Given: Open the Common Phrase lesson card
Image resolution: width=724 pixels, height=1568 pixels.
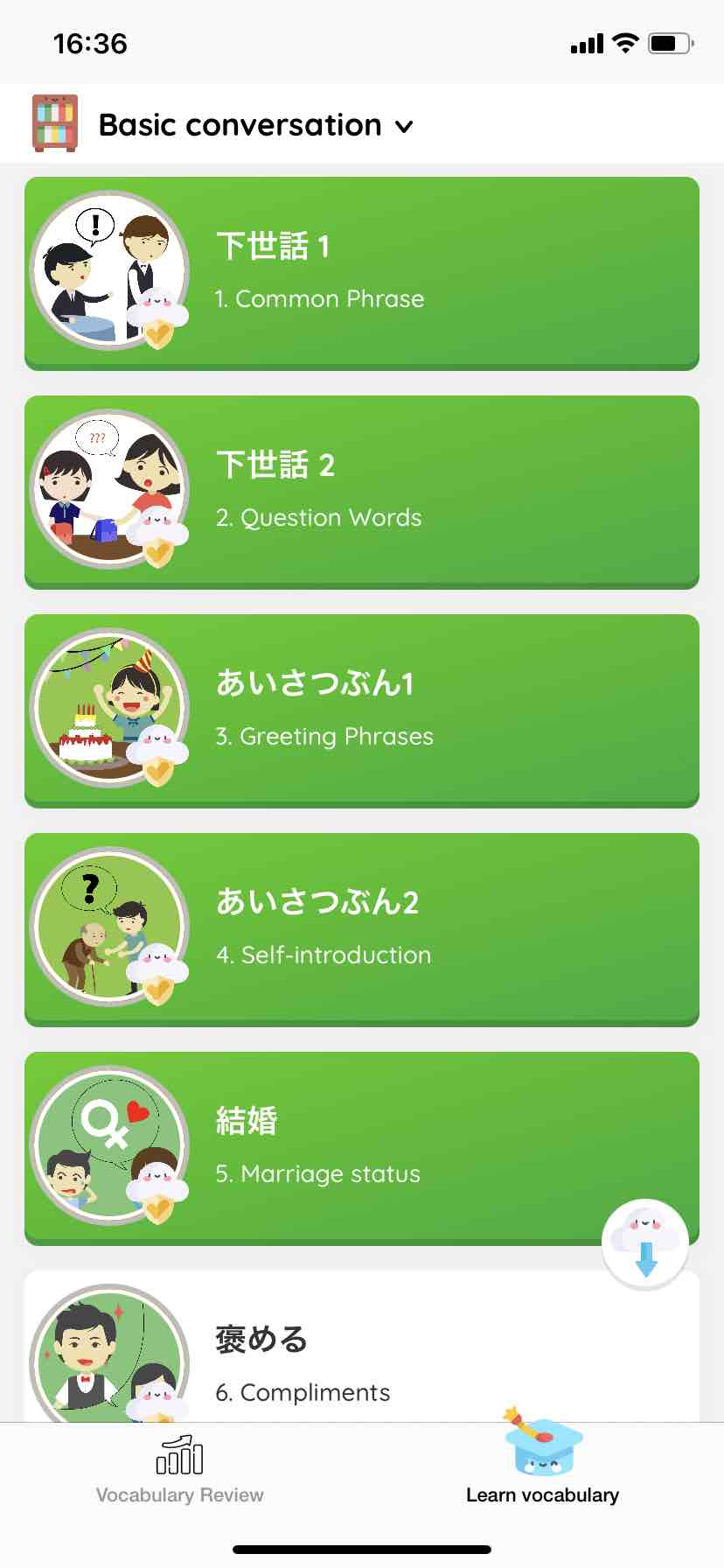Looking at the screenshot, I should [362, 274].
